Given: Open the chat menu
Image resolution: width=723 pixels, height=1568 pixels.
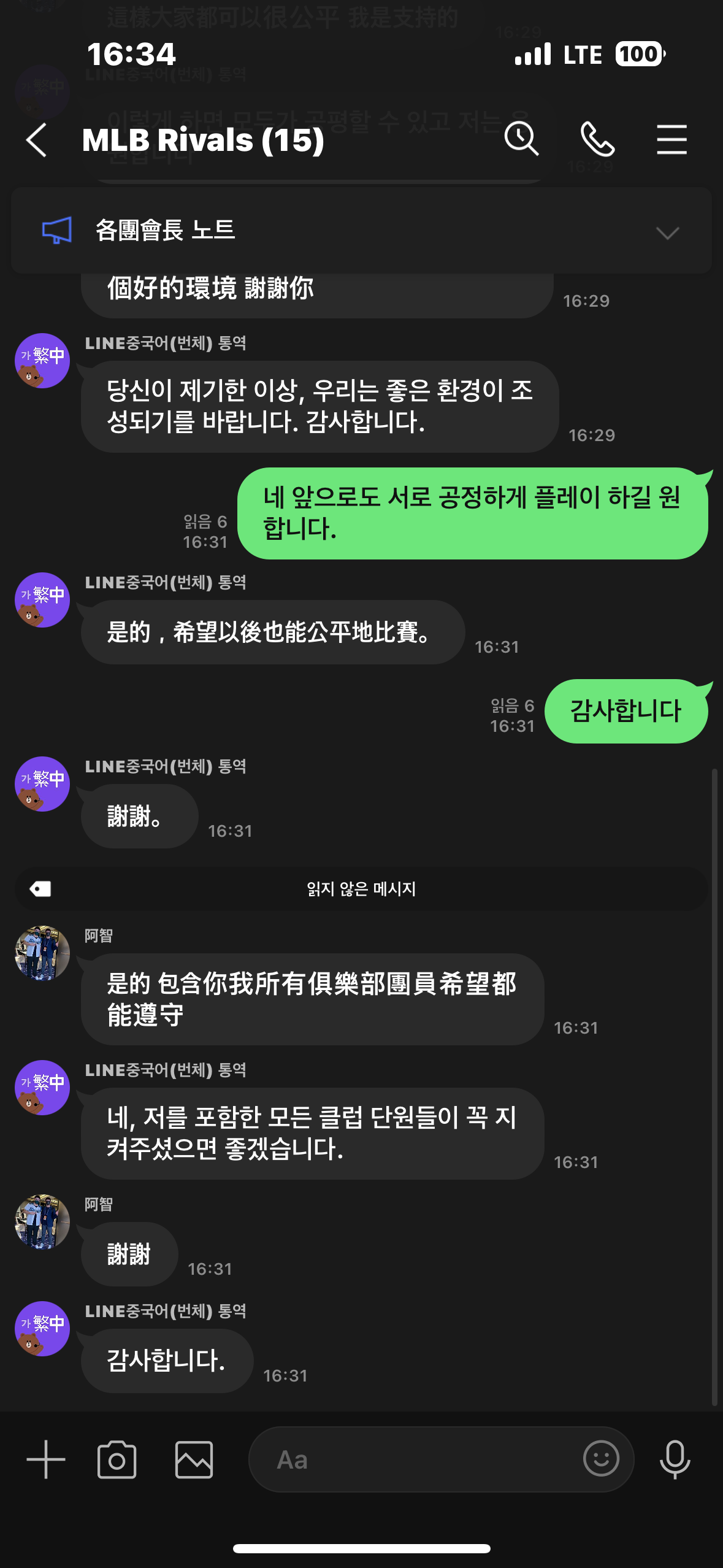Looking at the screenshot, I should (x=671, y=139).
